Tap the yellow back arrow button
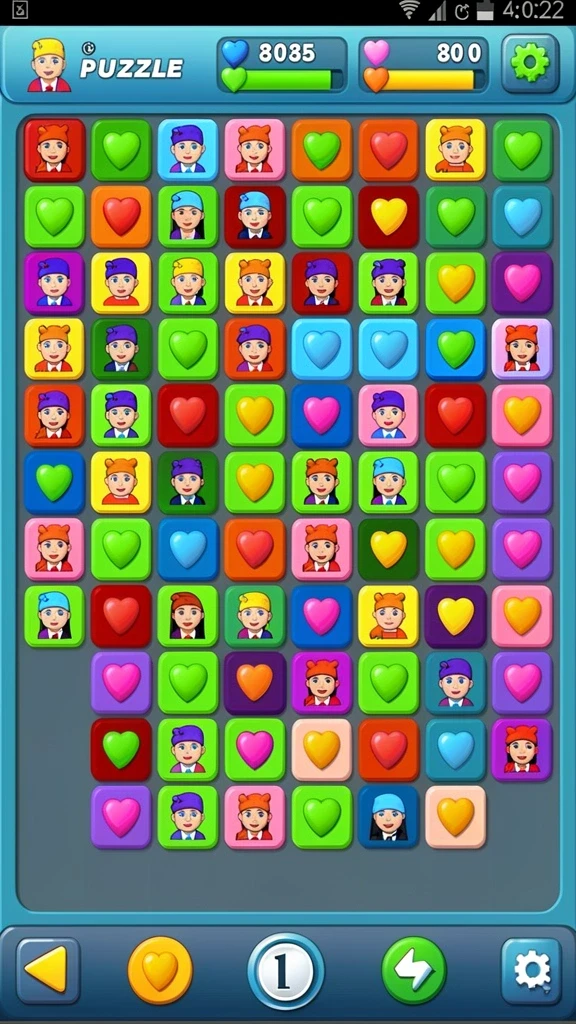 coord(48,970)
